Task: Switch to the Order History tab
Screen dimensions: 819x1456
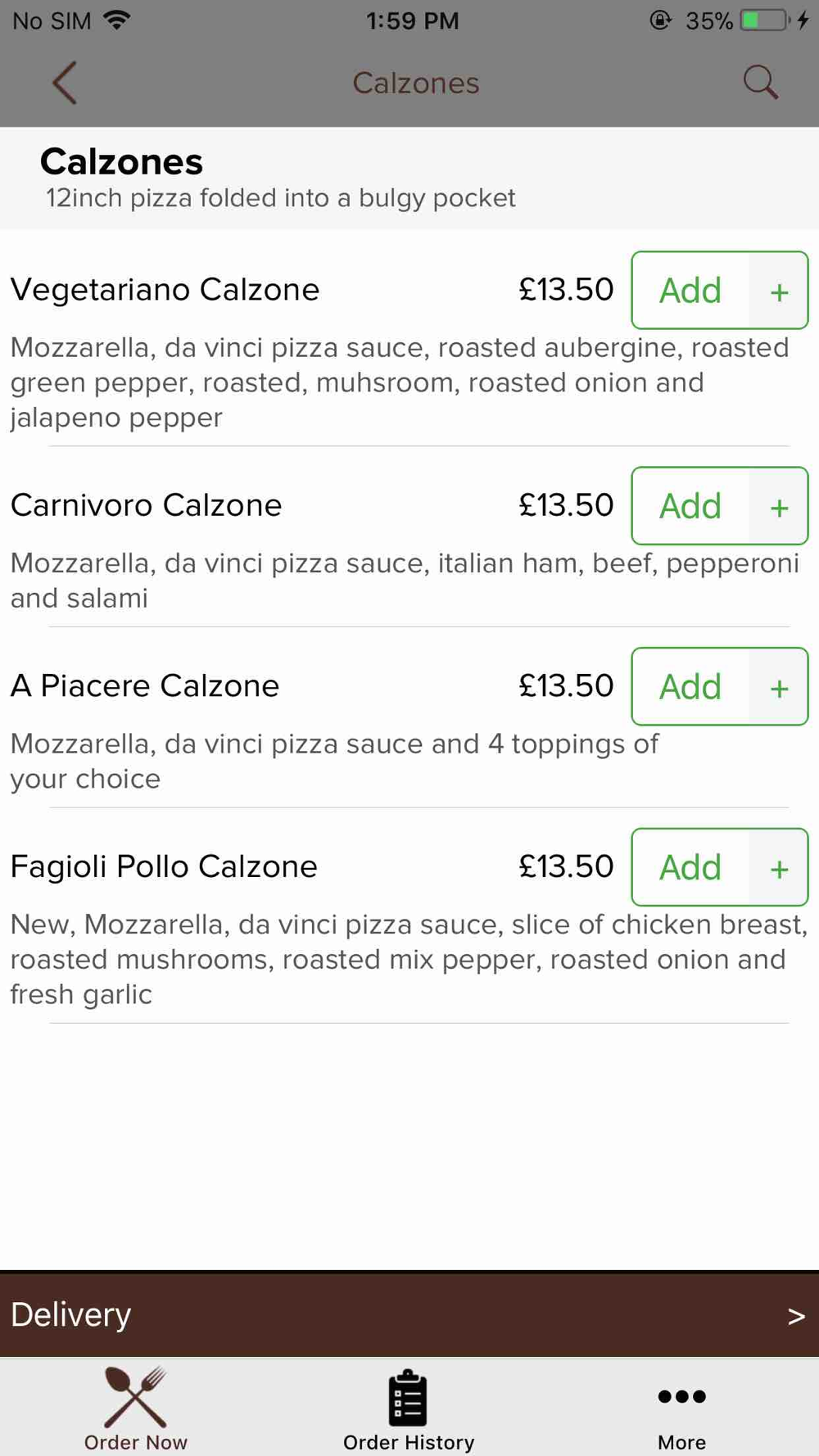Action: click(x=409, y=1409)
